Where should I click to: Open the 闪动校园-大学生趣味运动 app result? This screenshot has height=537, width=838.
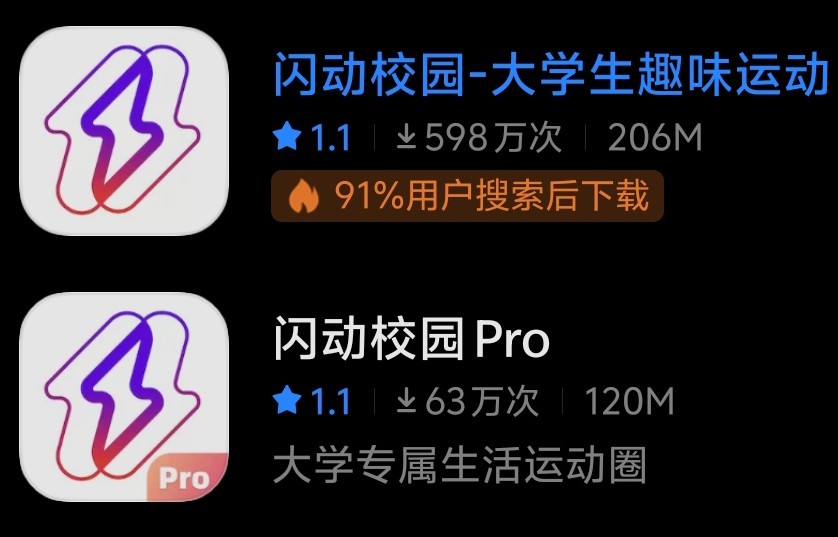(551, 76)
